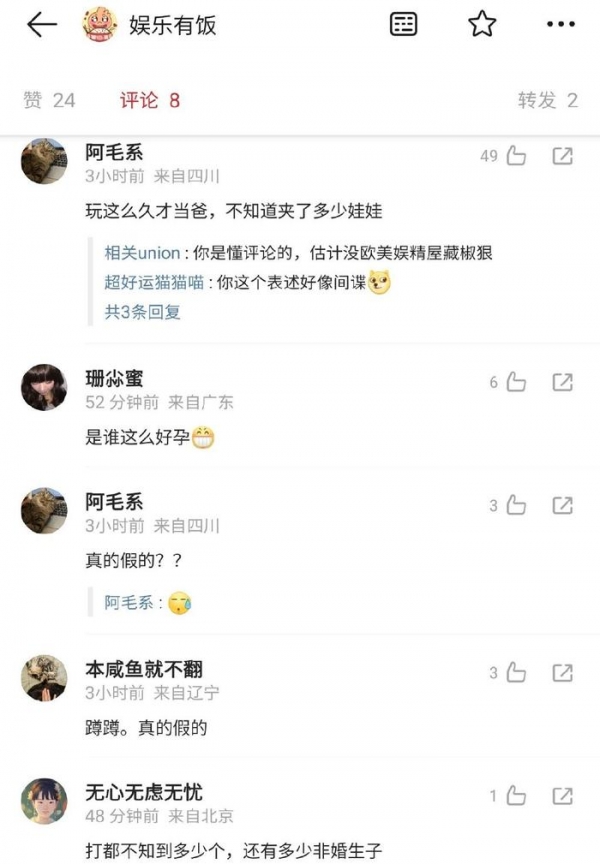Share the comment about 夹了多少娃娃
The width and height of the screenshot is (600, 864).
[x=562, y=156]
